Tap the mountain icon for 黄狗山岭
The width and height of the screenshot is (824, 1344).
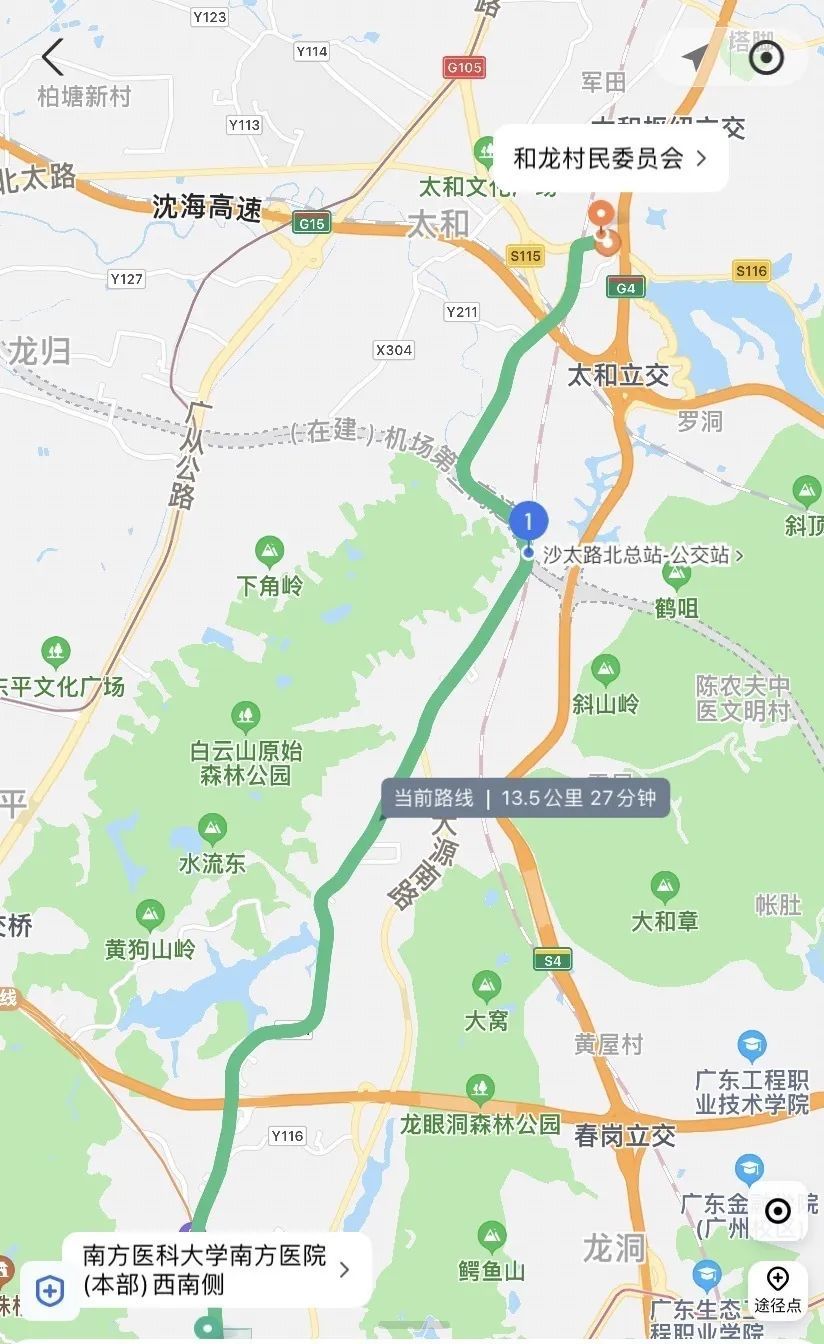coord(148,911)
